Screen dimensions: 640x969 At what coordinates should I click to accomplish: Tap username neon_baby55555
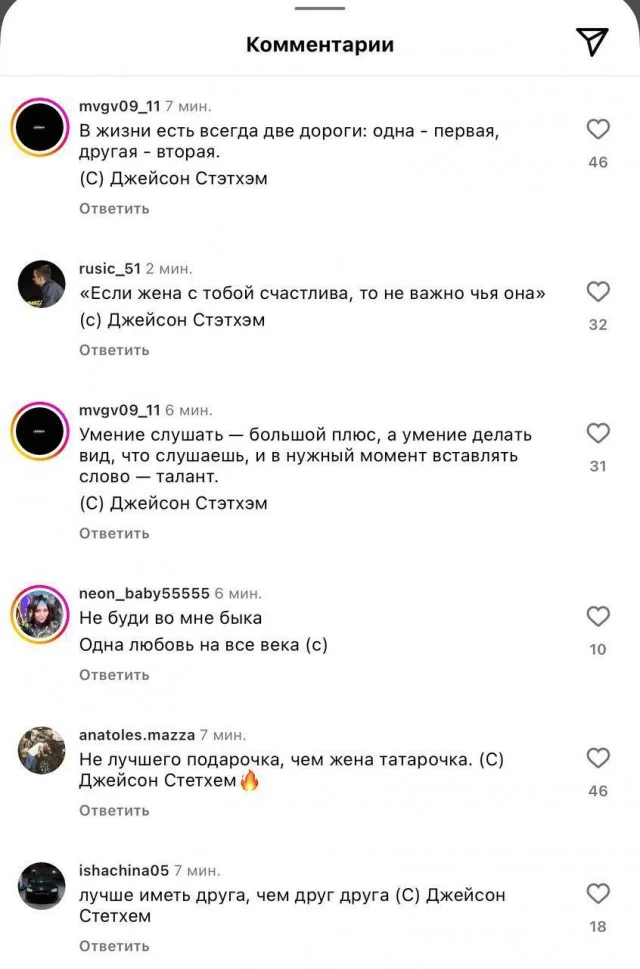pos(144,592)
